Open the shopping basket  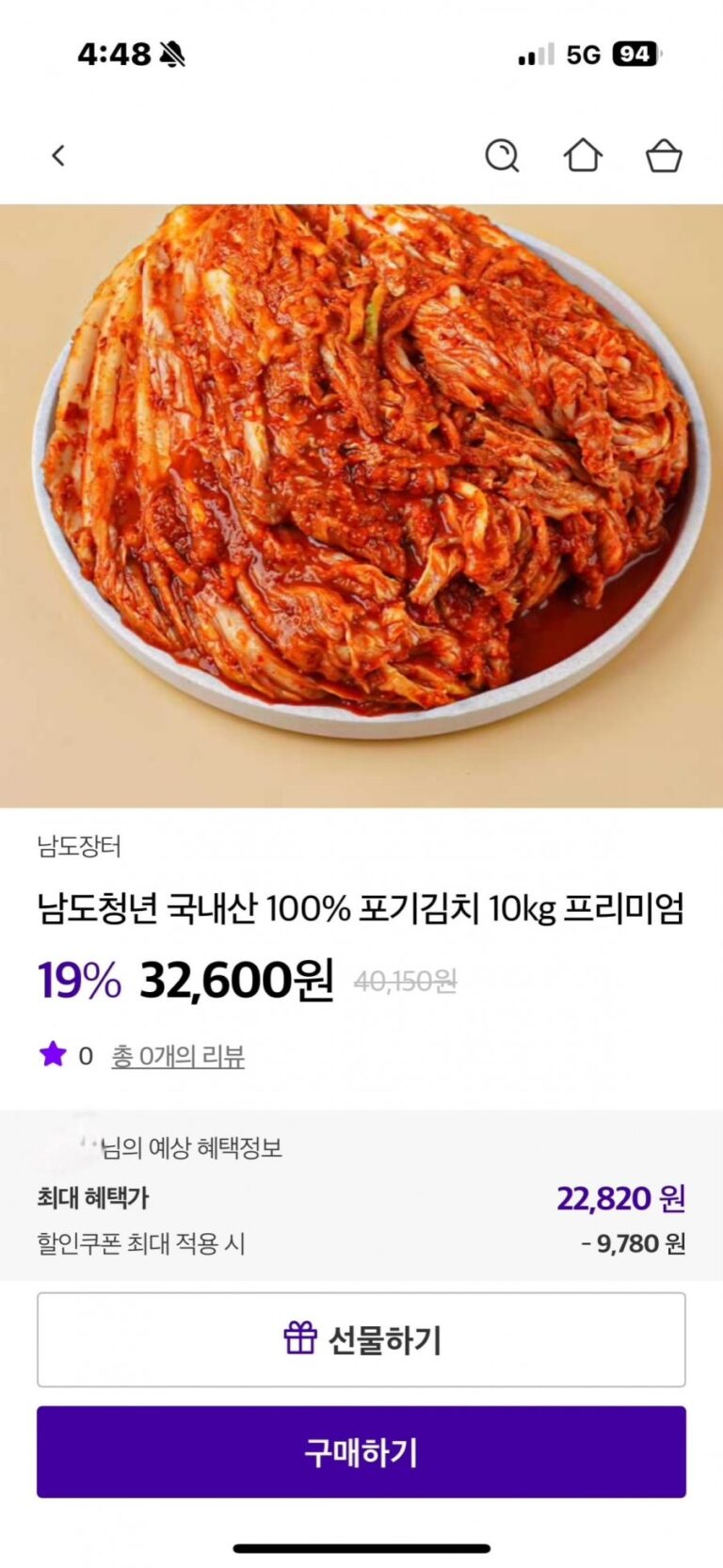[664, 155]
